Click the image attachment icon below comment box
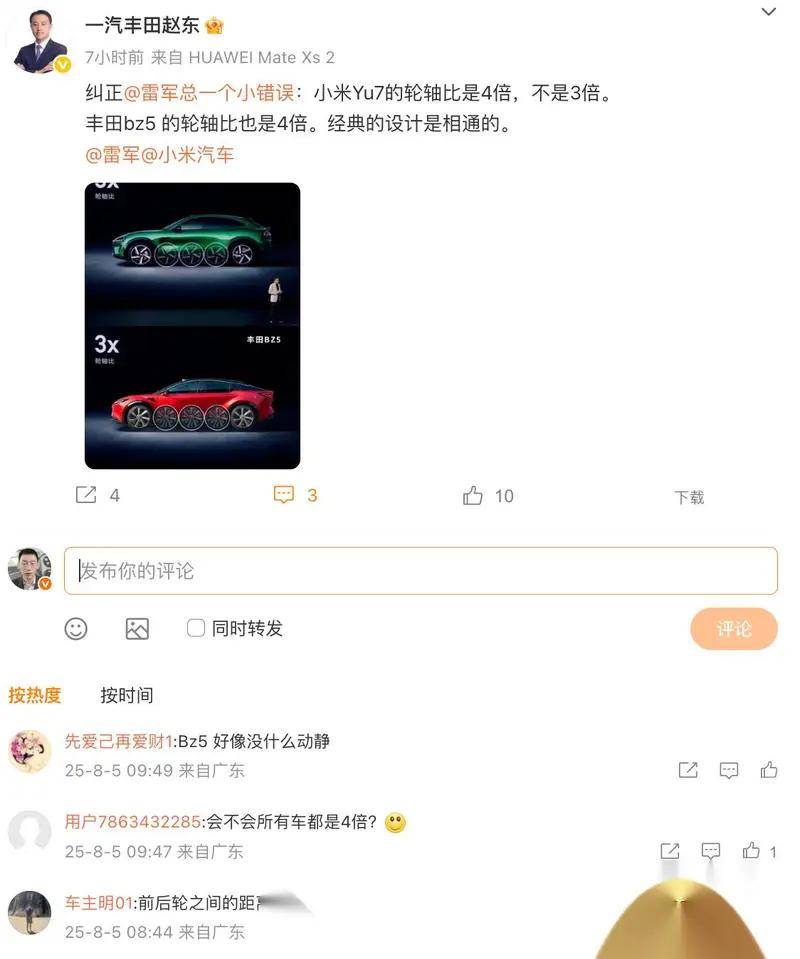 pos(137,628)
